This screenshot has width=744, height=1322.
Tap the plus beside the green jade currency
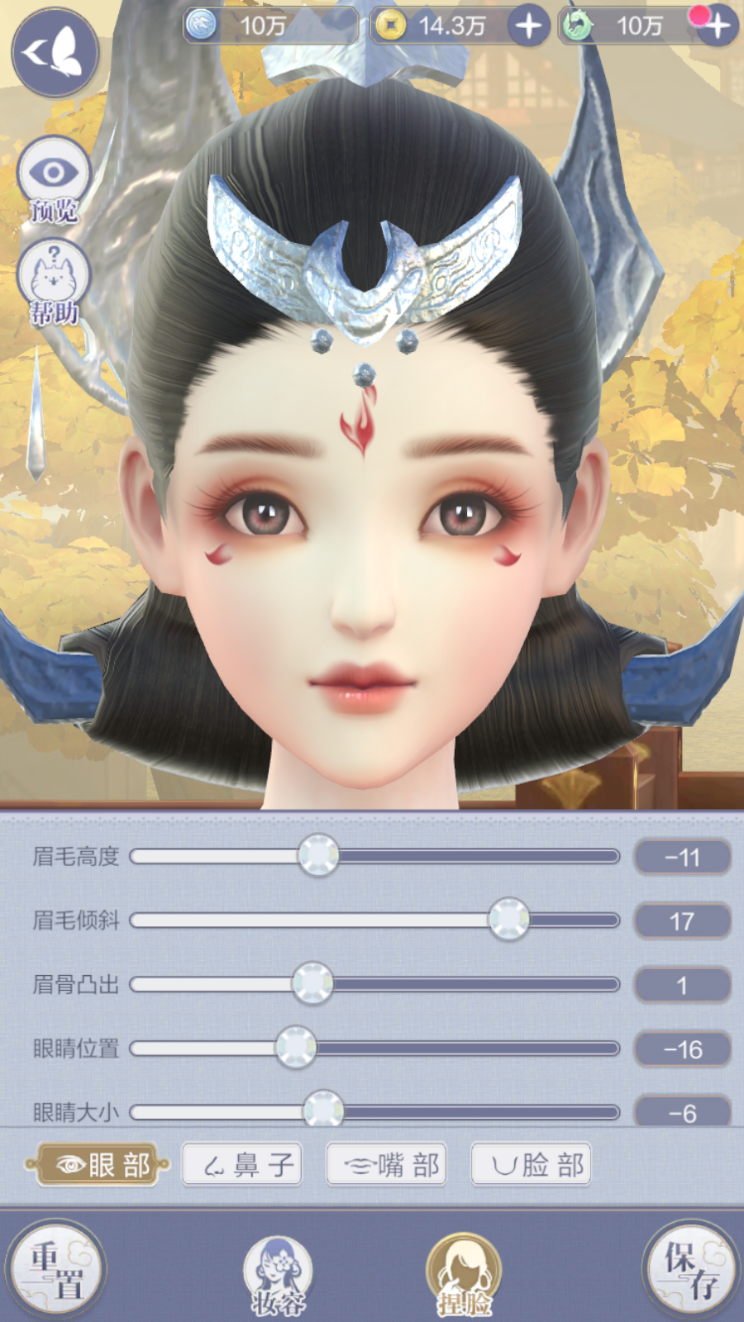click(717, 27)
